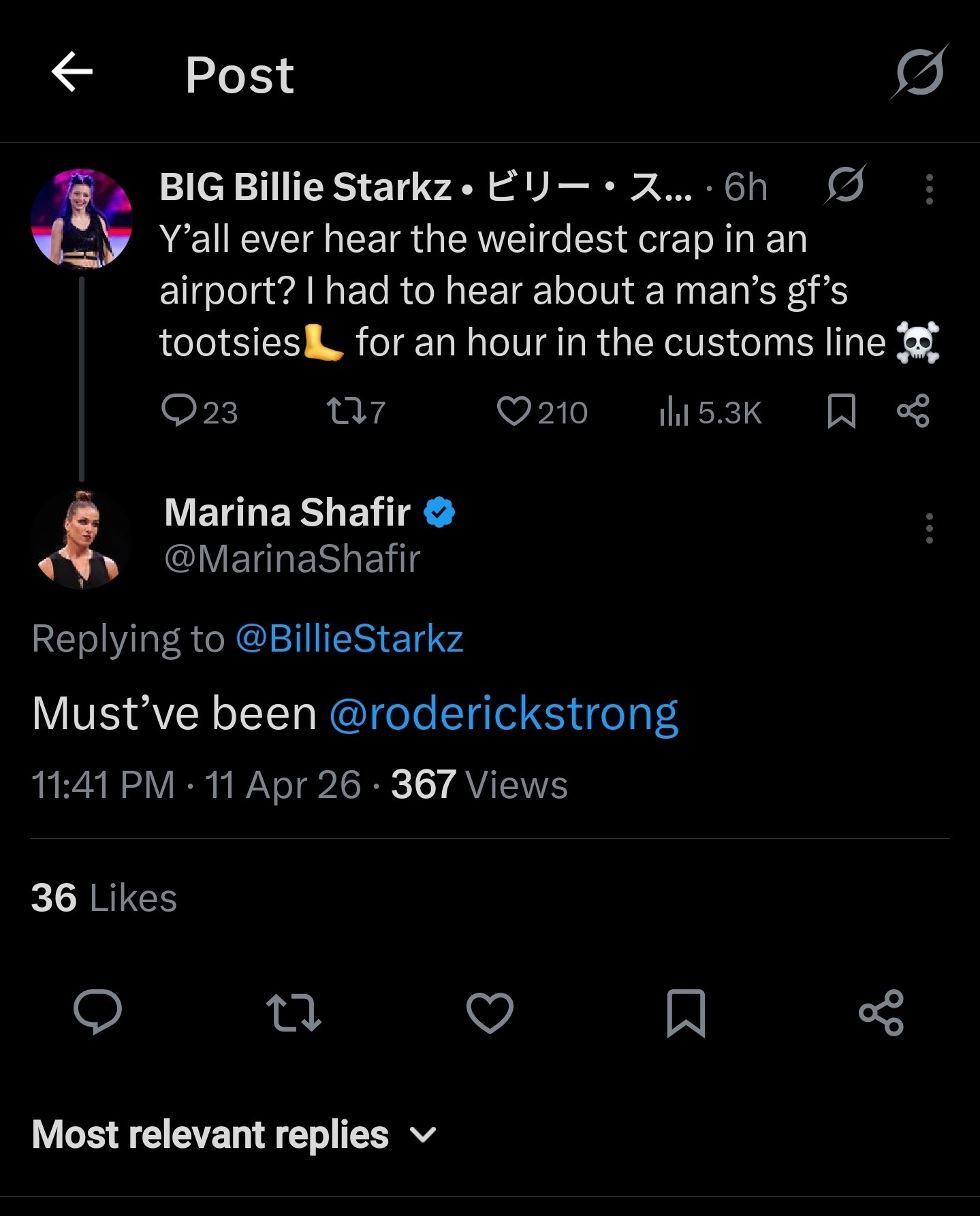View the 36 Likes list
The height and width of the screenshot is (1216, 980).
[104, 897]
